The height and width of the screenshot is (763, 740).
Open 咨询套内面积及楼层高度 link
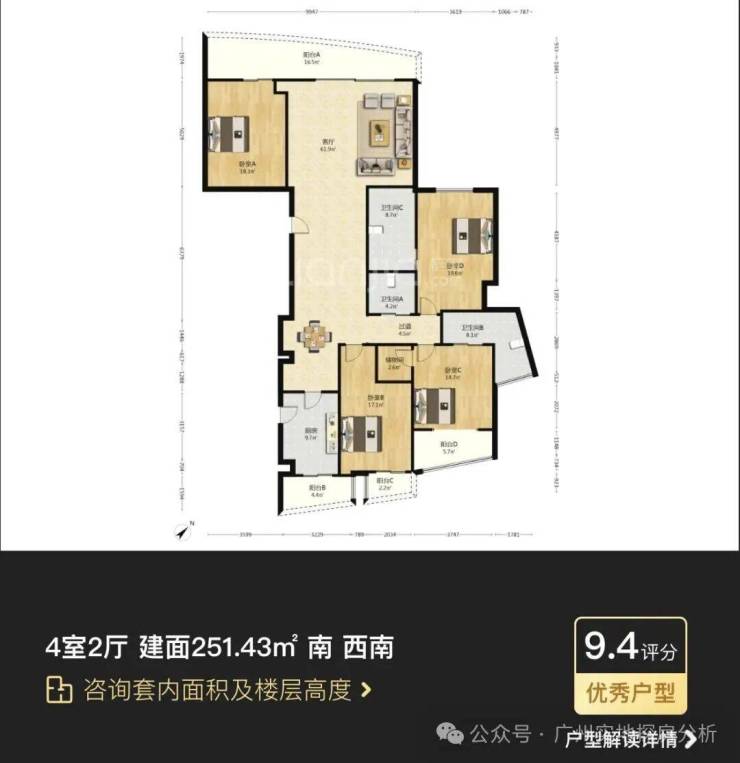(x=210, y=690)
